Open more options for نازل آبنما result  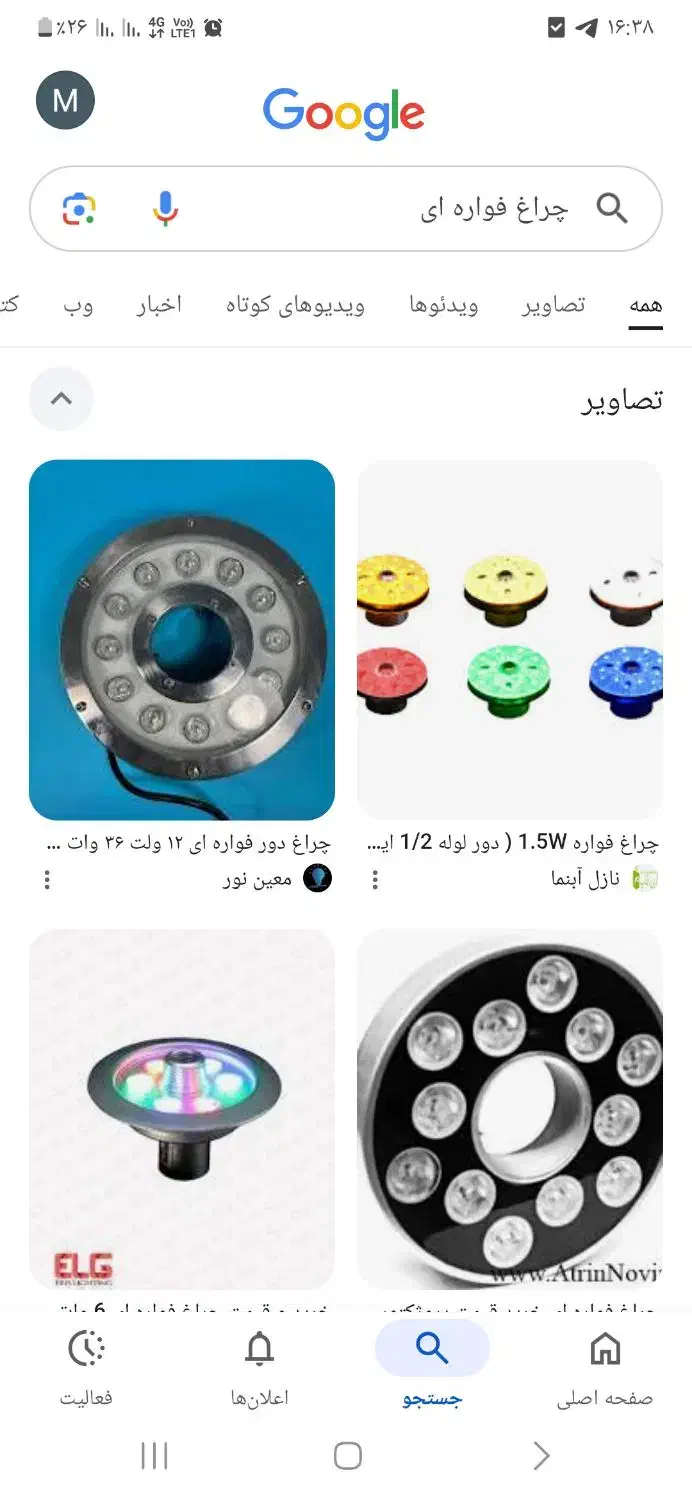click(x=375, y=880)
